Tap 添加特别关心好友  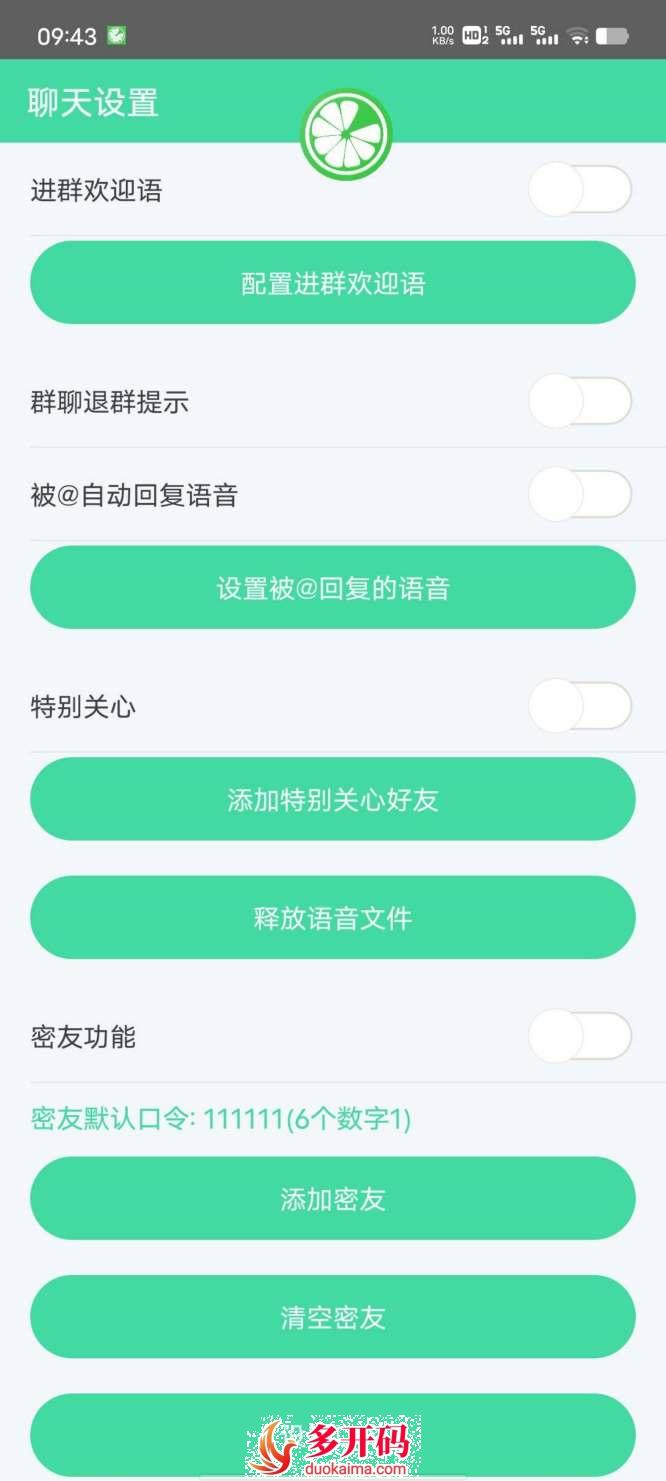pyautogui.click(x=333, y=800)
